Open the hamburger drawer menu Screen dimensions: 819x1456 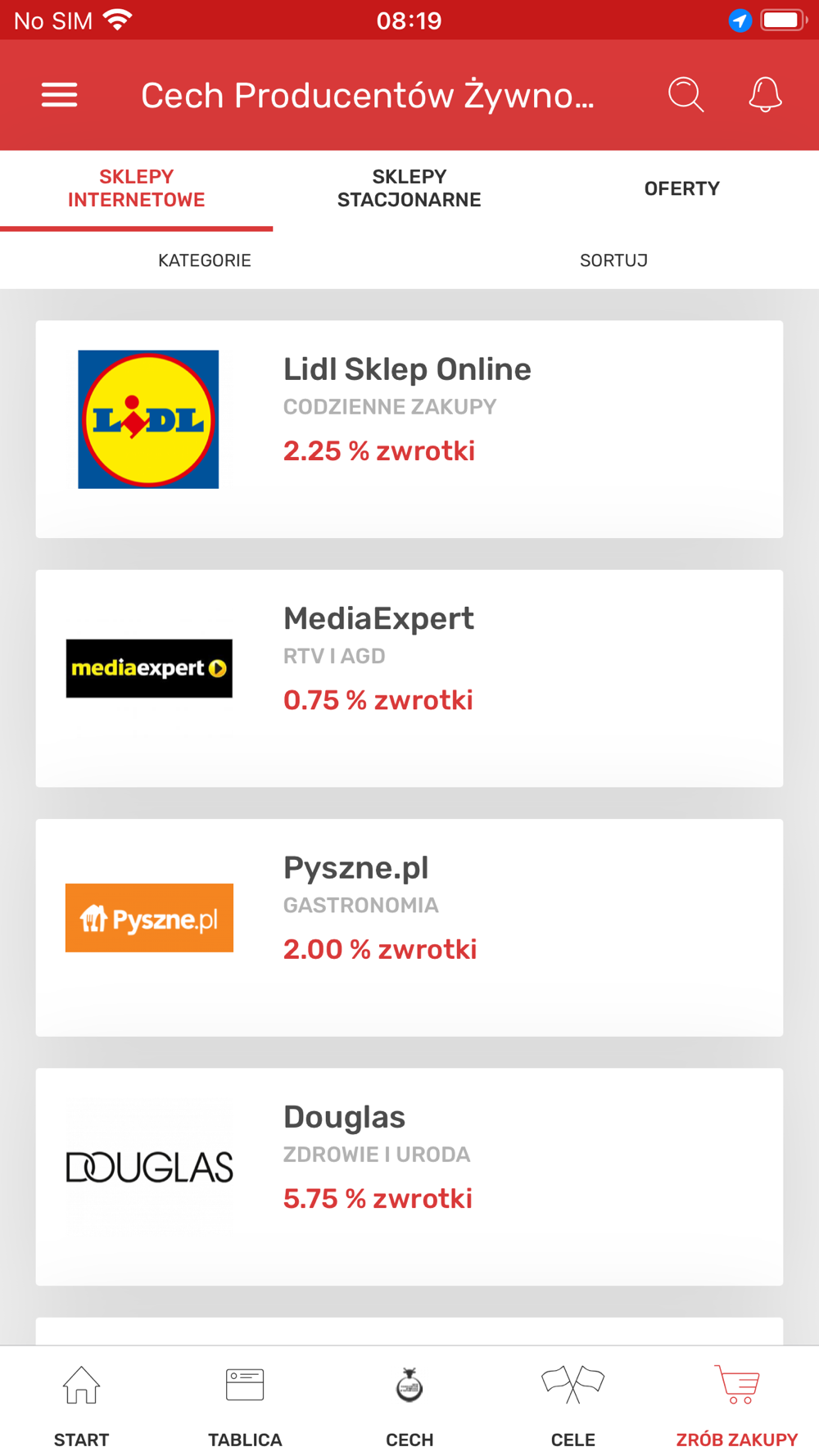(59, 95)
